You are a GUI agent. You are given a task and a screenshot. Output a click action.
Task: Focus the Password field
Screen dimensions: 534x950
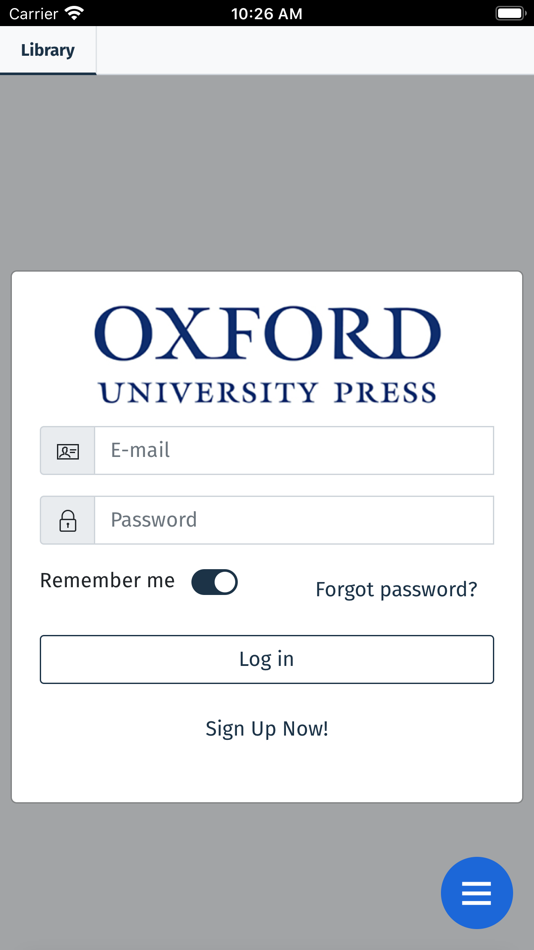click(294, 520)
